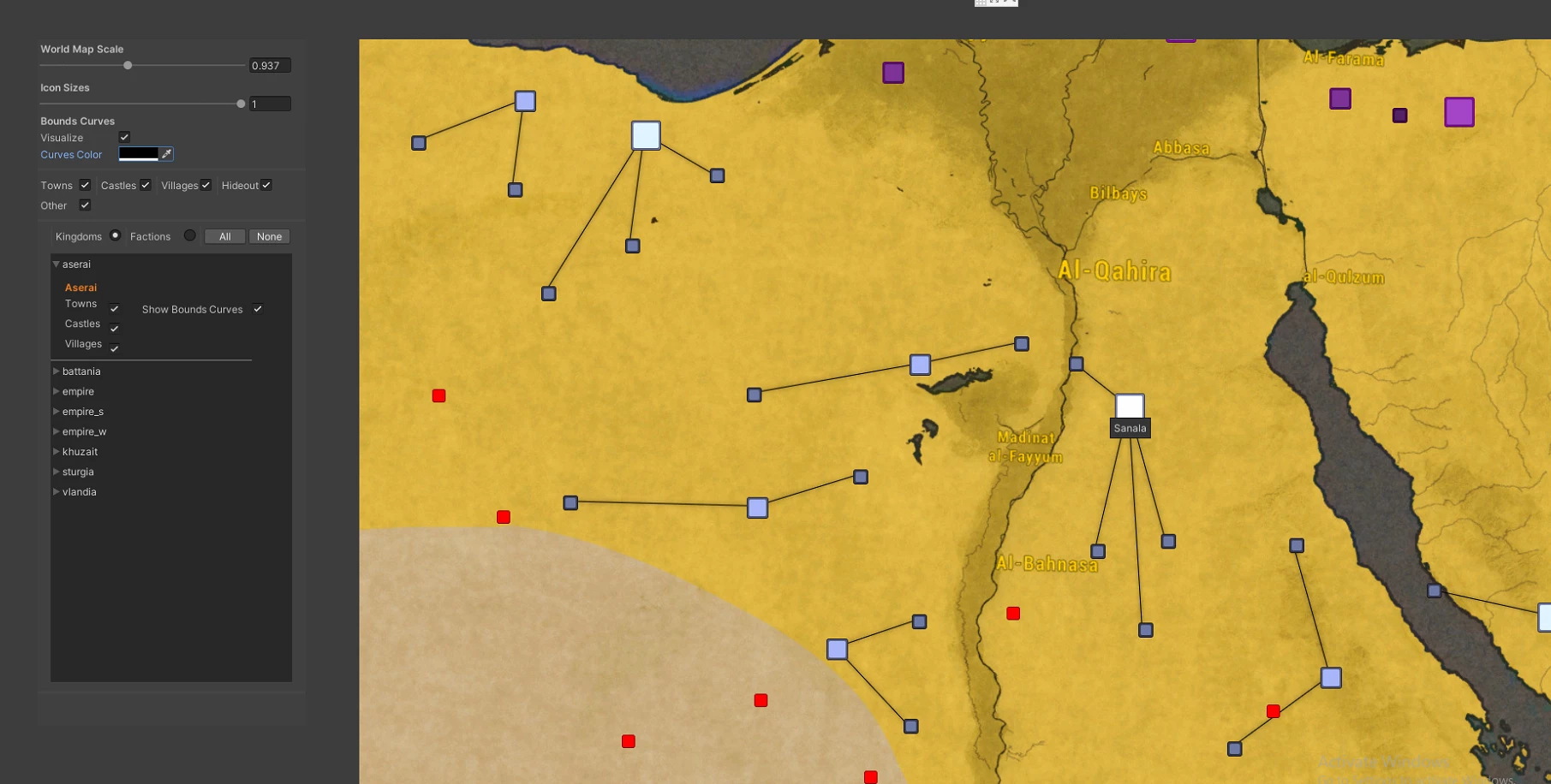Edit the World Map Scale value field

point(270,66)
